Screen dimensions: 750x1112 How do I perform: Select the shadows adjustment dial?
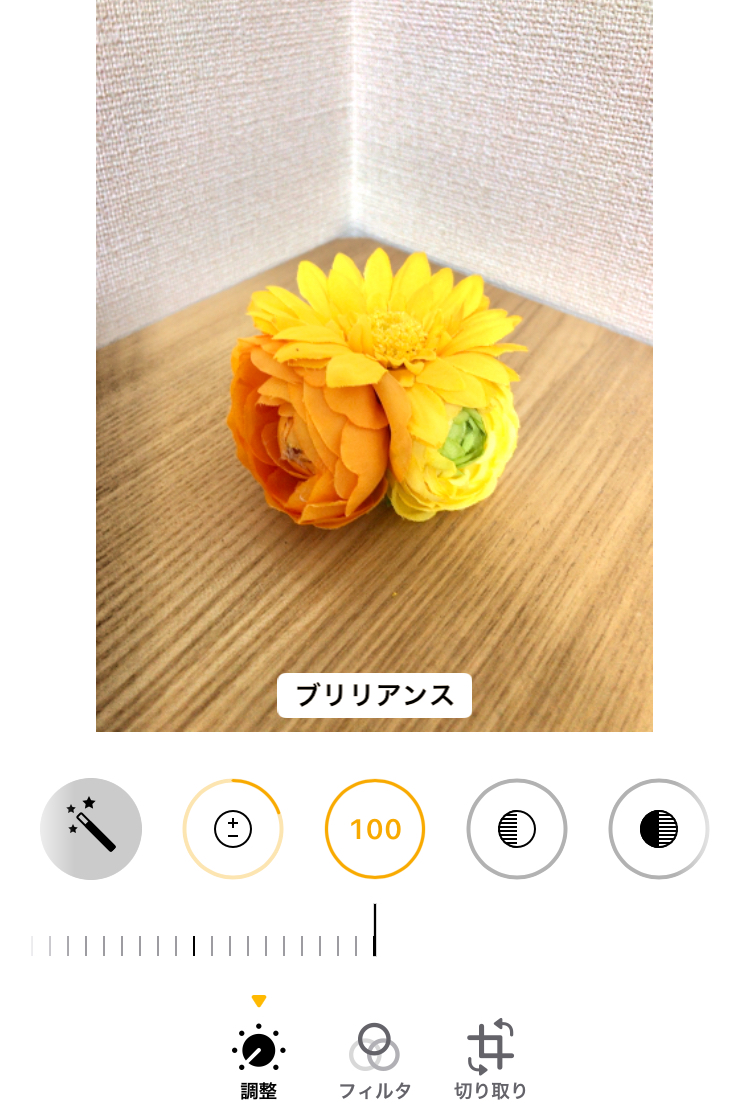click(658, 829)
